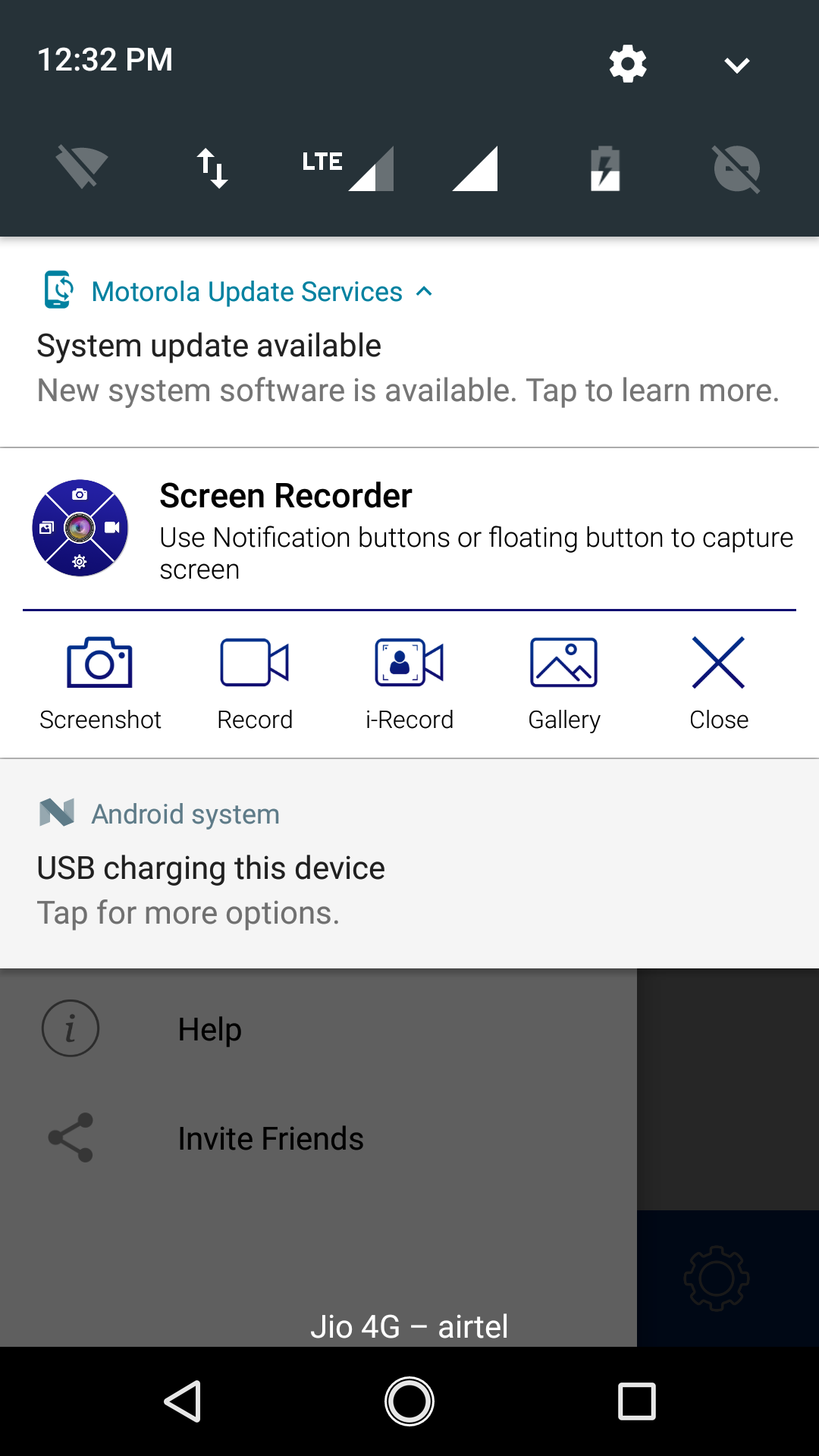Go back using the navigation bar
This screenshot has height=1456, width=819.
point(183,1401)
